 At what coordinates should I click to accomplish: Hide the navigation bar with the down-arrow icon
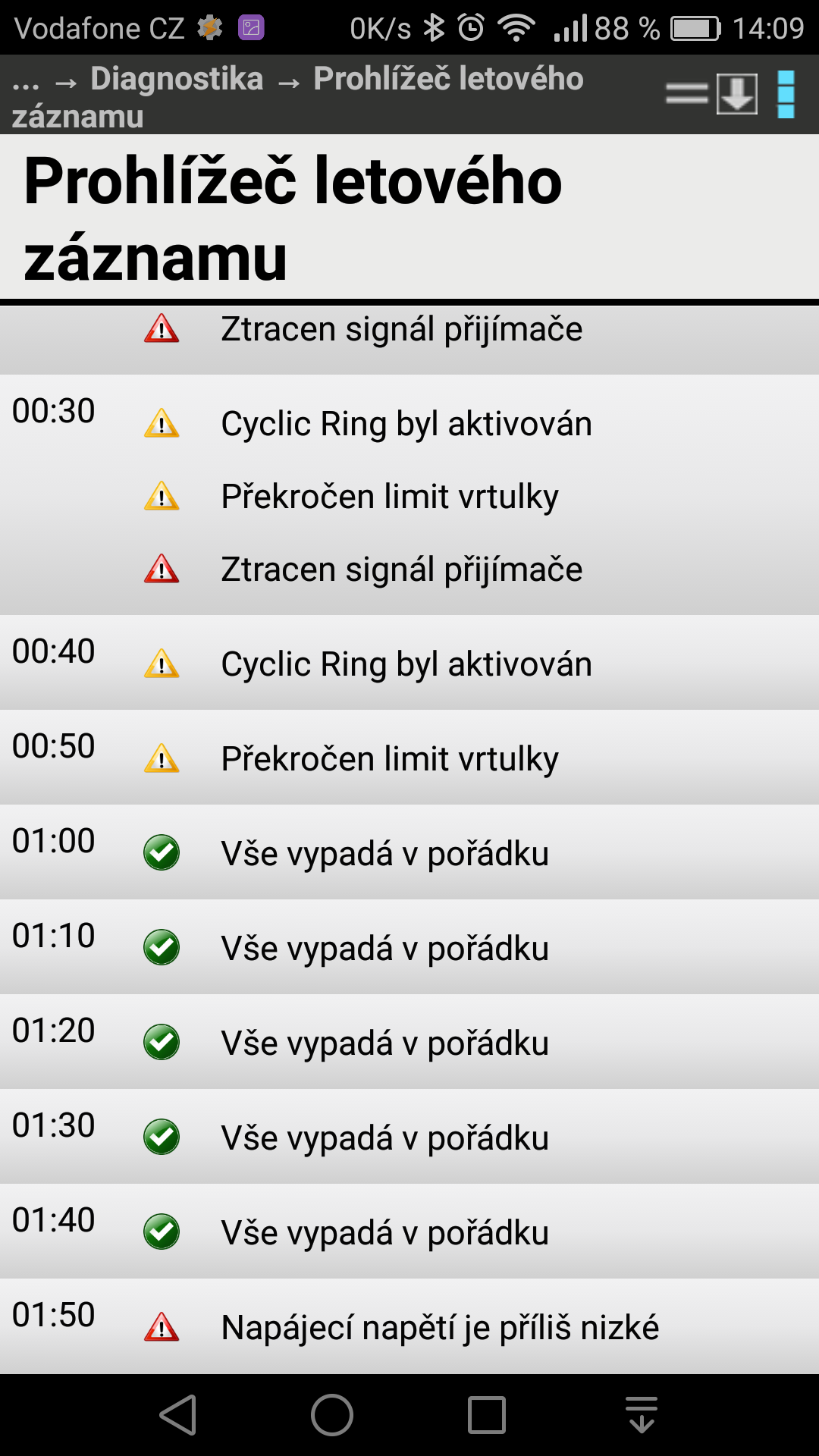click(642, 1415)
